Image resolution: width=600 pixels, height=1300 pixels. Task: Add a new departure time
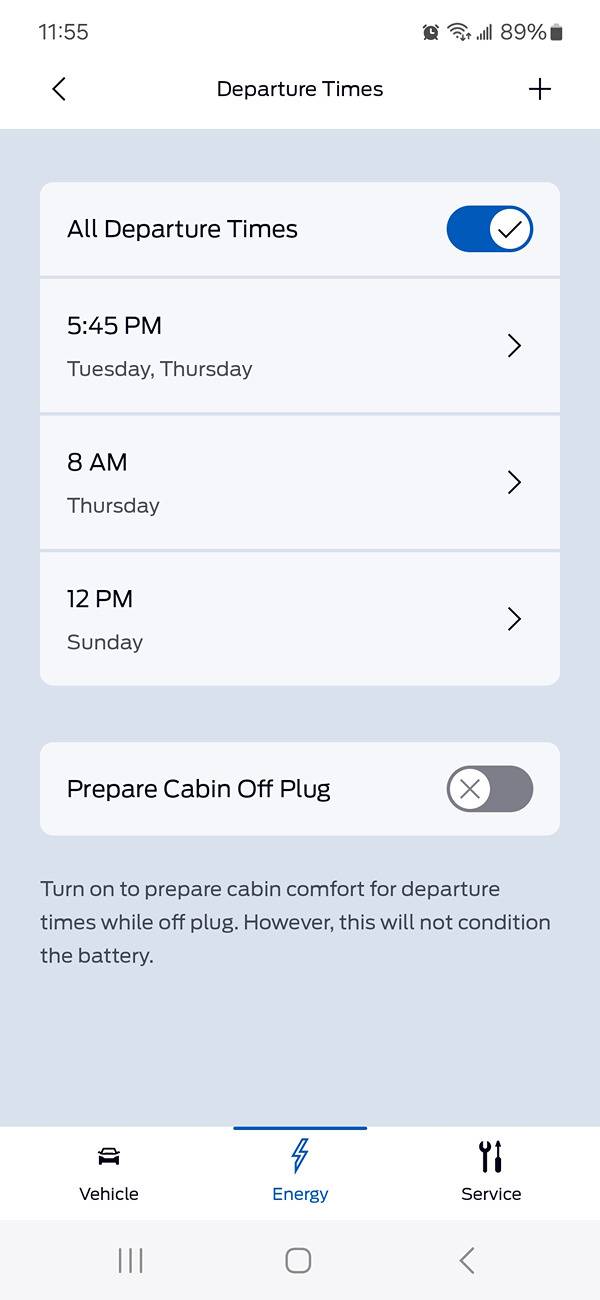pyautogui.click(x=540, y=89)
